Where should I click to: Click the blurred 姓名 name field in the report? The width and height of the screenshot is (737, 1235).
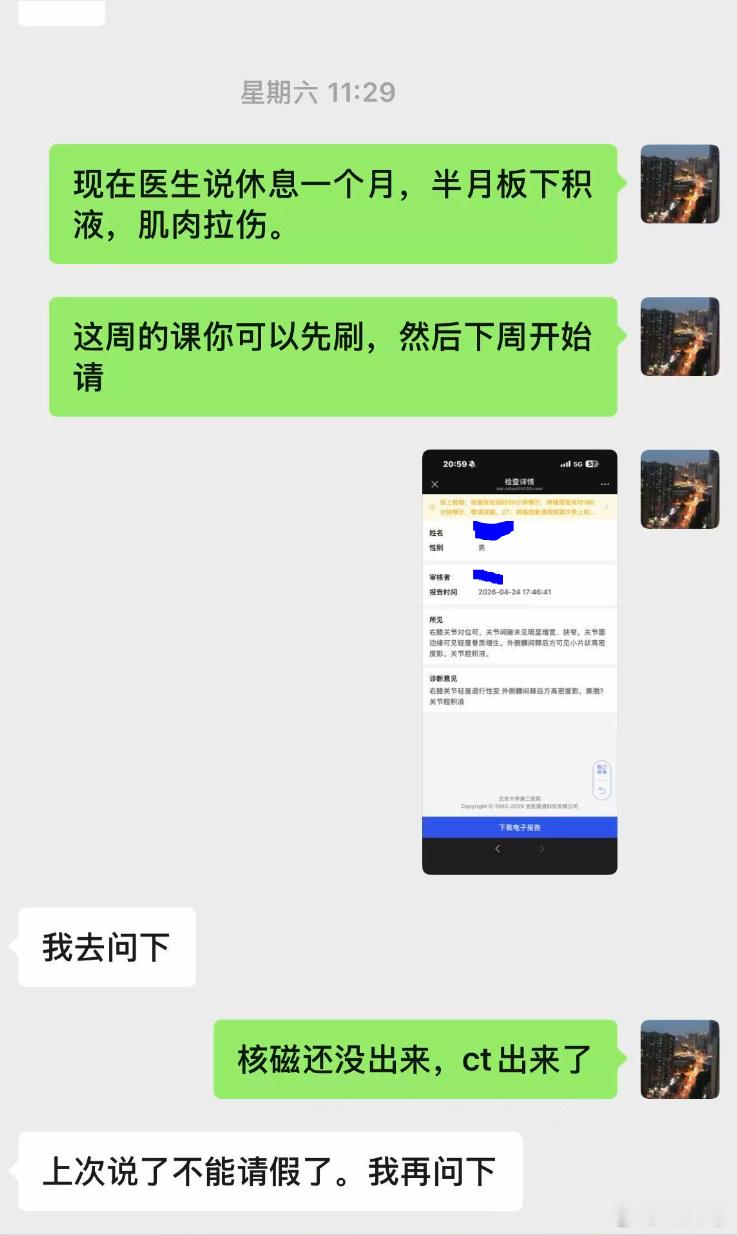[491, 528]
